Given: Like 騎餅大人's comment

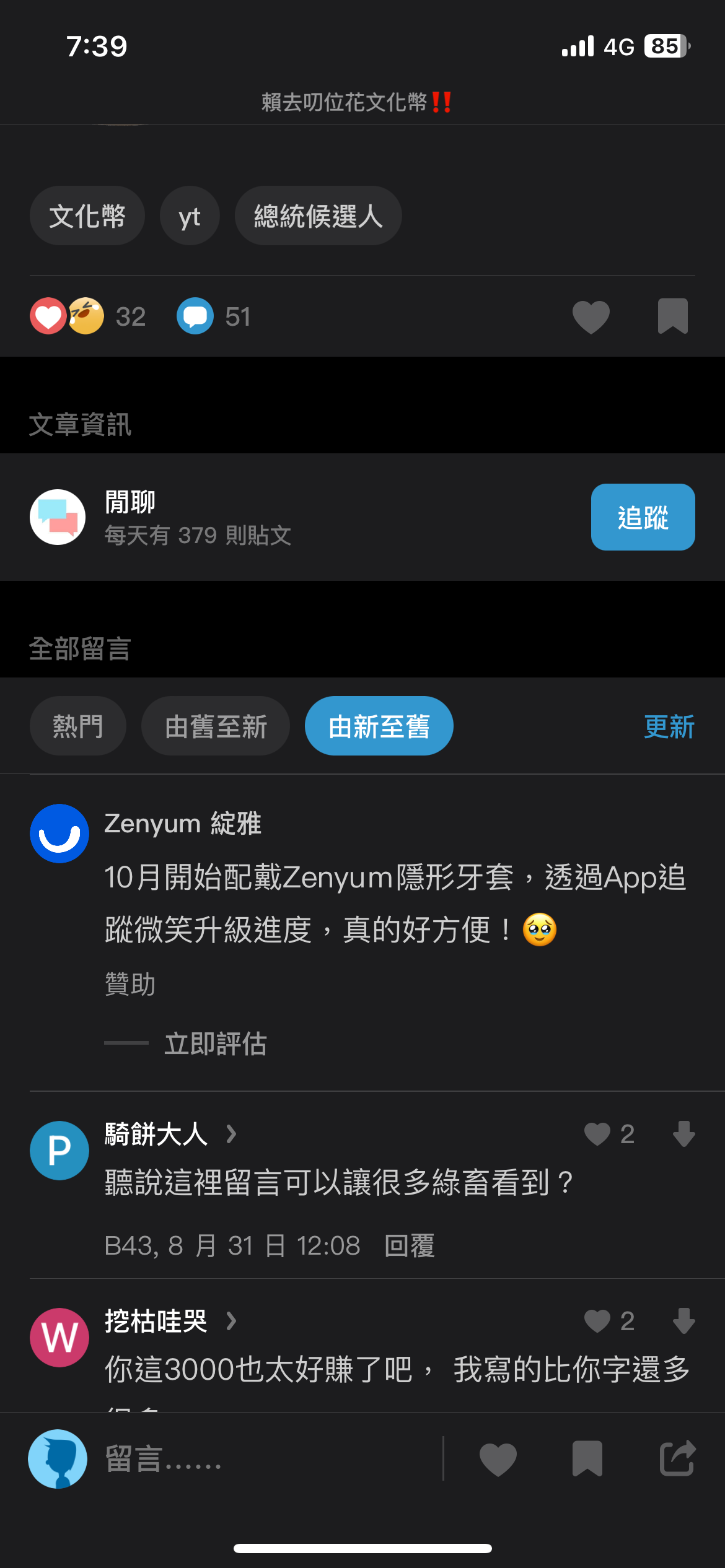Looking at the screenshot, I should pyautogui.click(x=597, y=1134).
